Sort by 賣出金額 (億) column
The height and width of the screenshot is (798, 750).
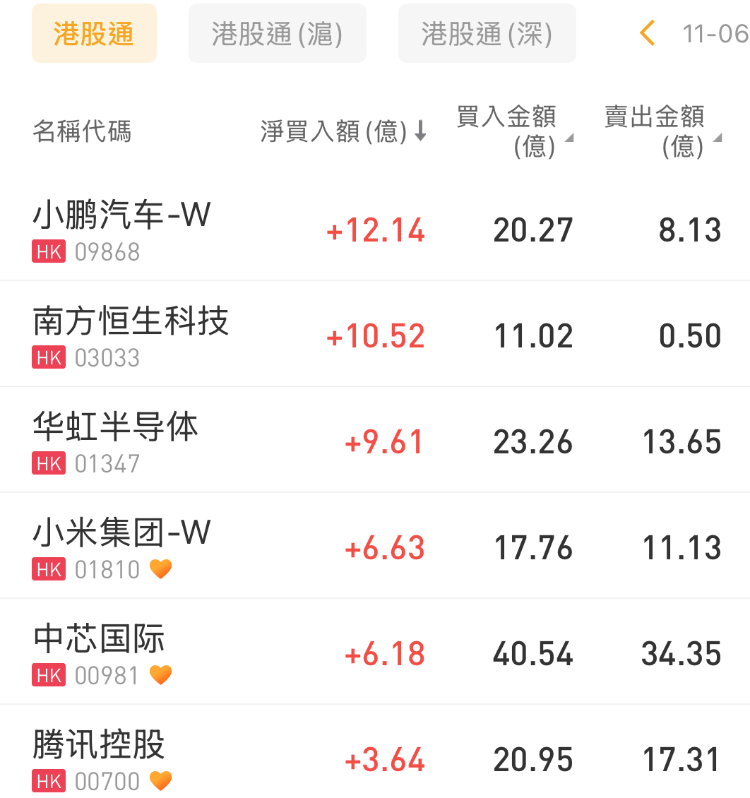[x=660, y=132]
